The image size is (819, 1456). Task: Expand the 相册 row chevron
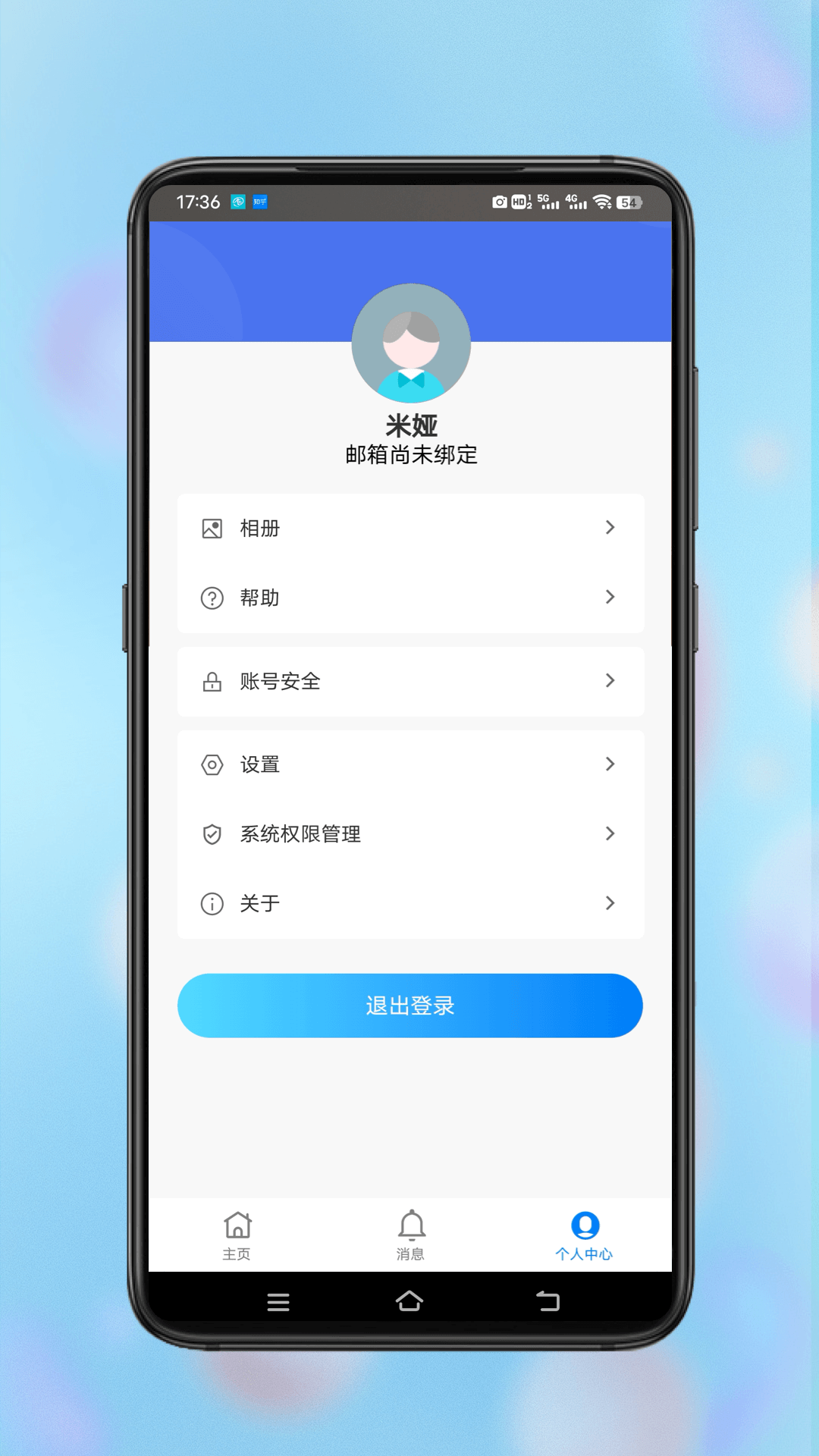(611, 528)
